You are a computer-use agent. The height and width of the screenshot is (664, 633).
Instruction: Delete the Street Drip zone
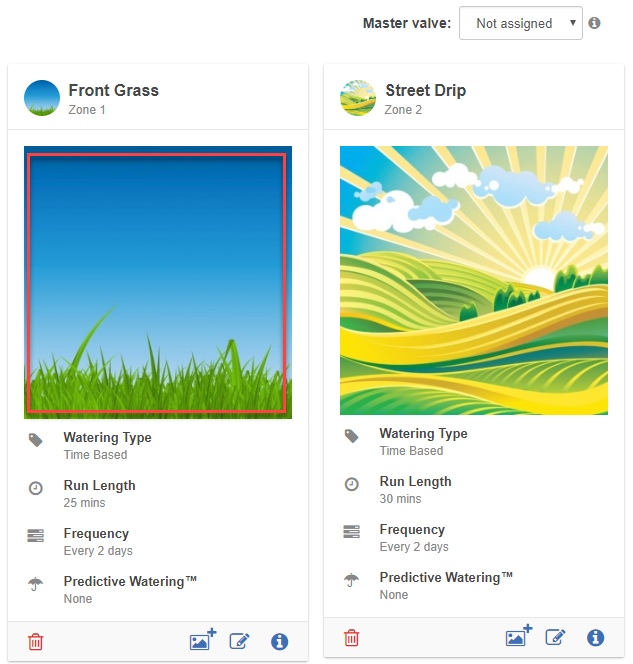tap(352, 638)
